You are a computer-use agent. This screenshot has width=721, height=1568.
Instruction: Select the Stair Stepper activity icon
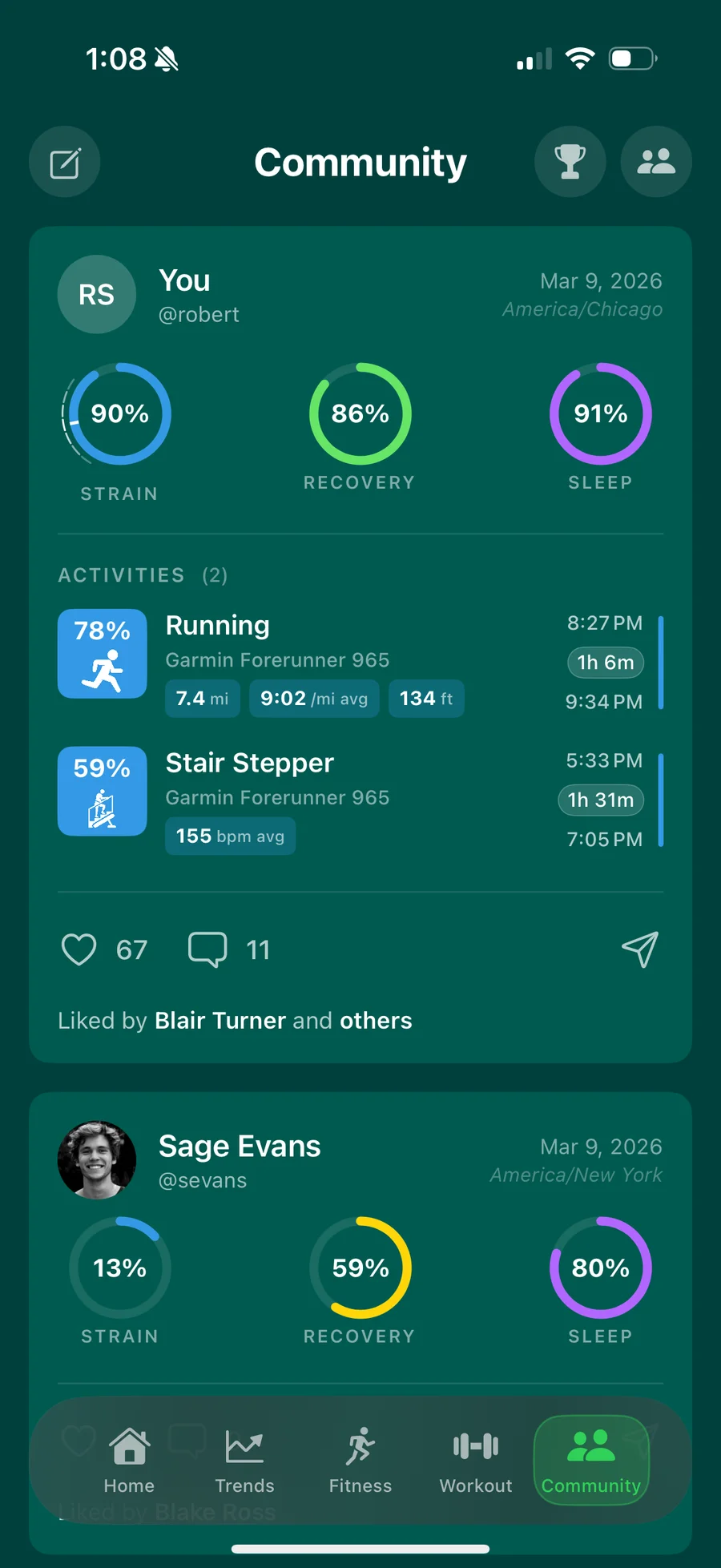click(x=102, y=792)
